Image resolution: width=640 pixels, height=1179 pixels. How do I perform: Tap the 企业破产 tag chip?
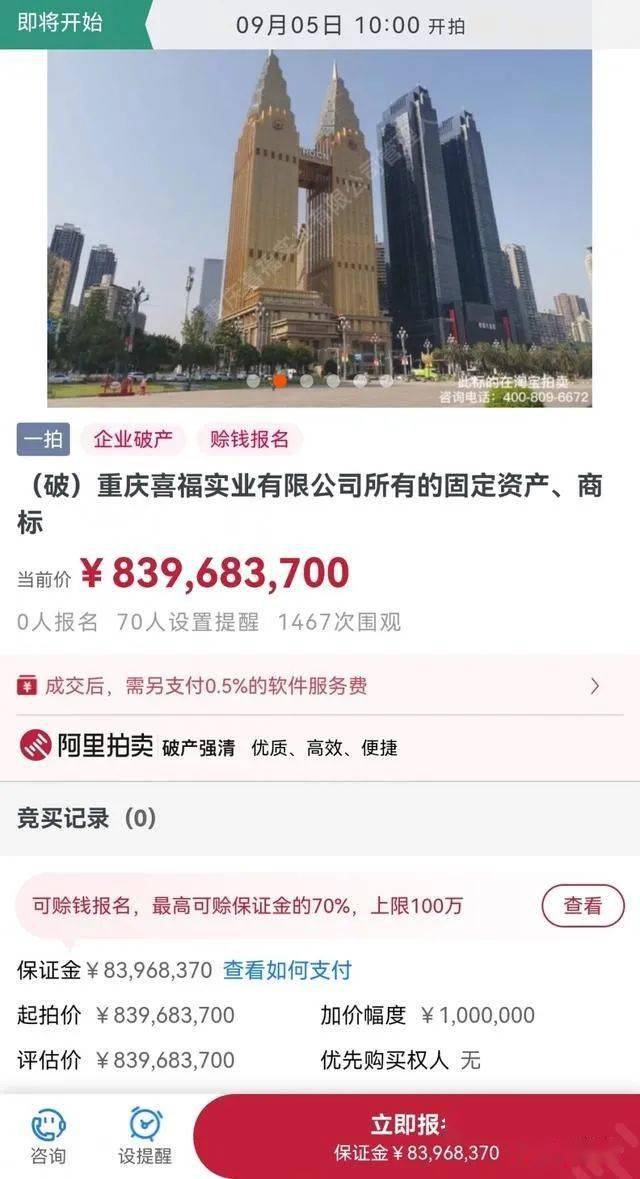coord(133,439)
